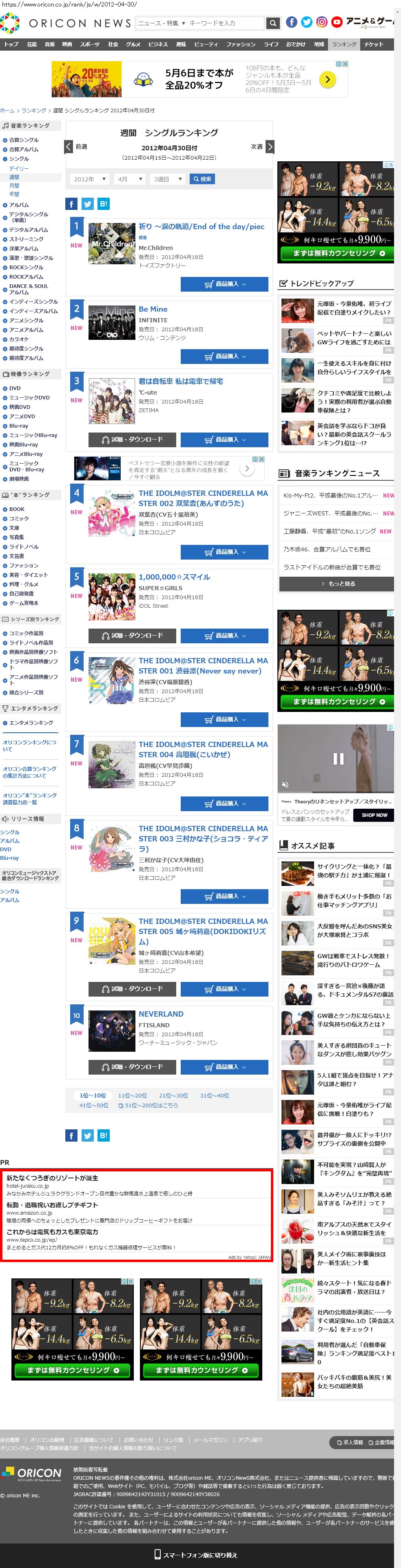This screenshot has height=1568, width=401.
Task: Expand 商品購入 for NEVERLAND
Action: coord(224,1066)
